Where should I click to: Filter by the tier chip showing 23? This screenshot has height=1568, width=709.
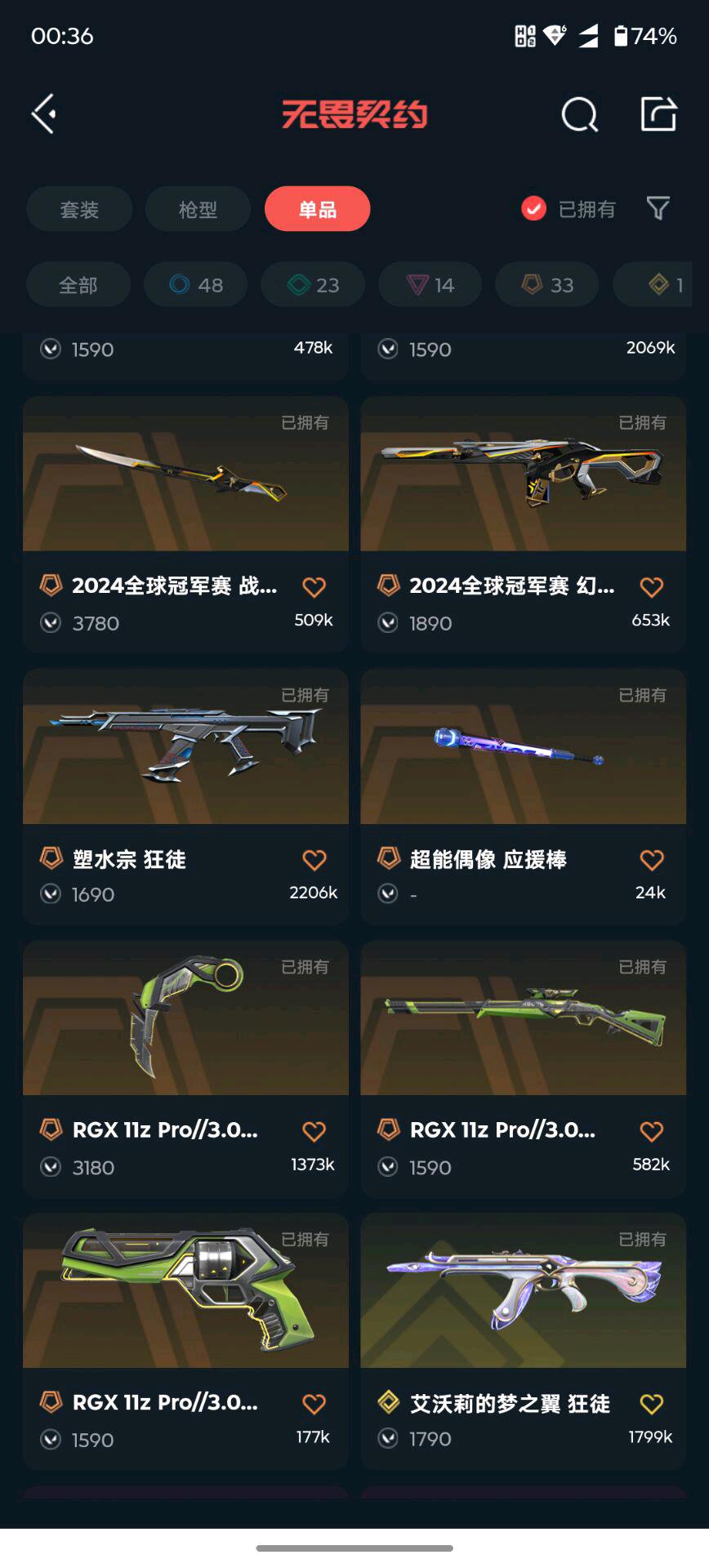313,285
